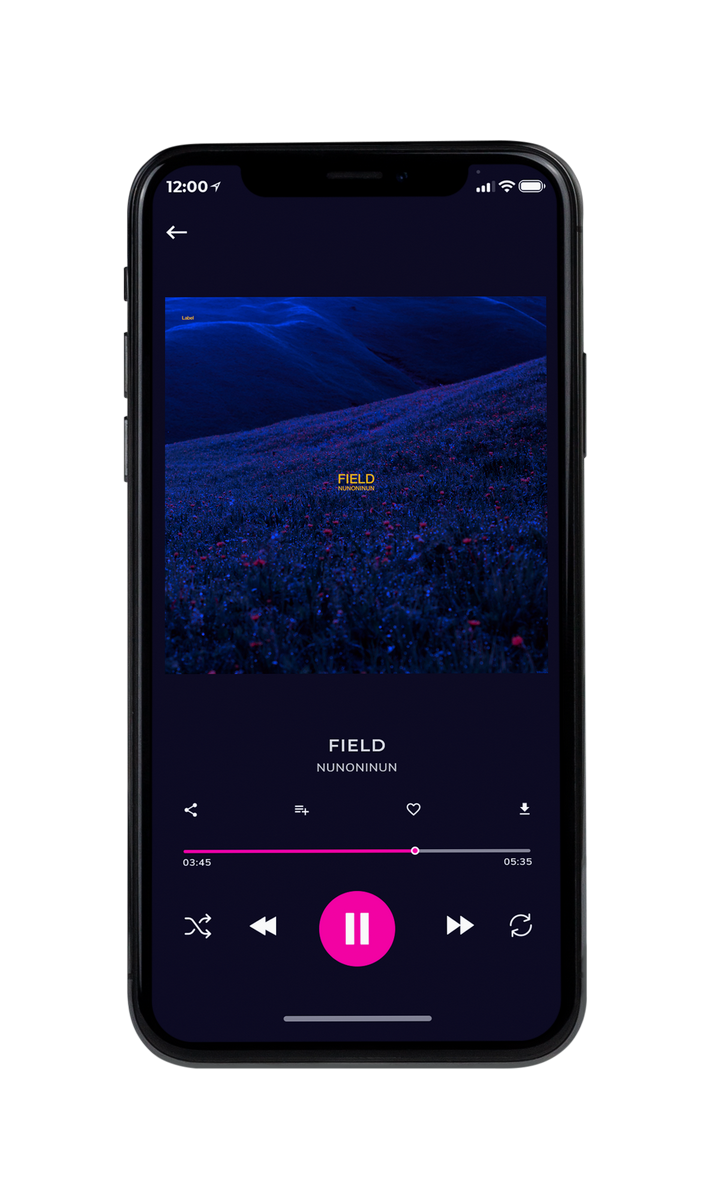Screen dimensions: 720x1200
Task: Tap the pink playback progress bar to seek
Action: click(357, 851)
